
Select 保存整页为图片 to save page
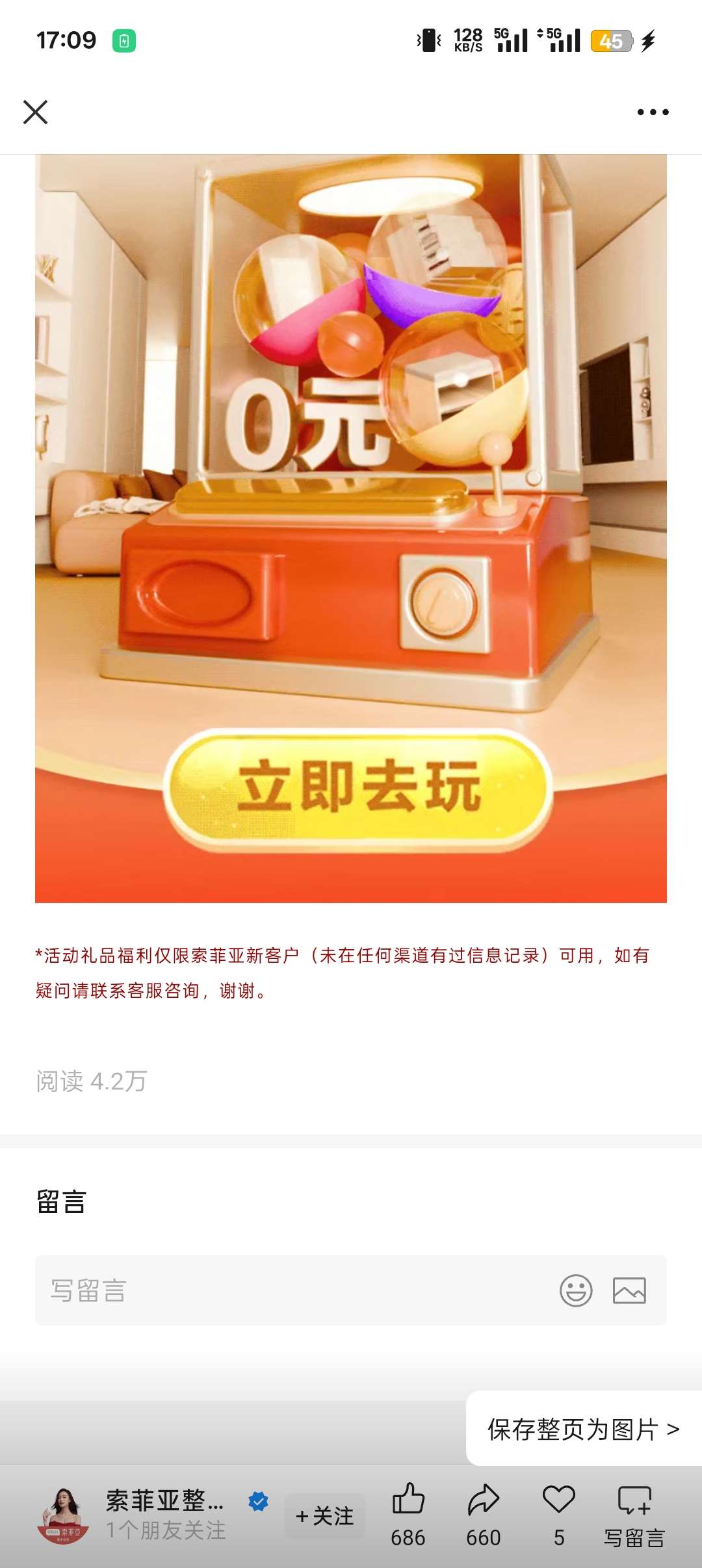click(x=583, y=1430)
